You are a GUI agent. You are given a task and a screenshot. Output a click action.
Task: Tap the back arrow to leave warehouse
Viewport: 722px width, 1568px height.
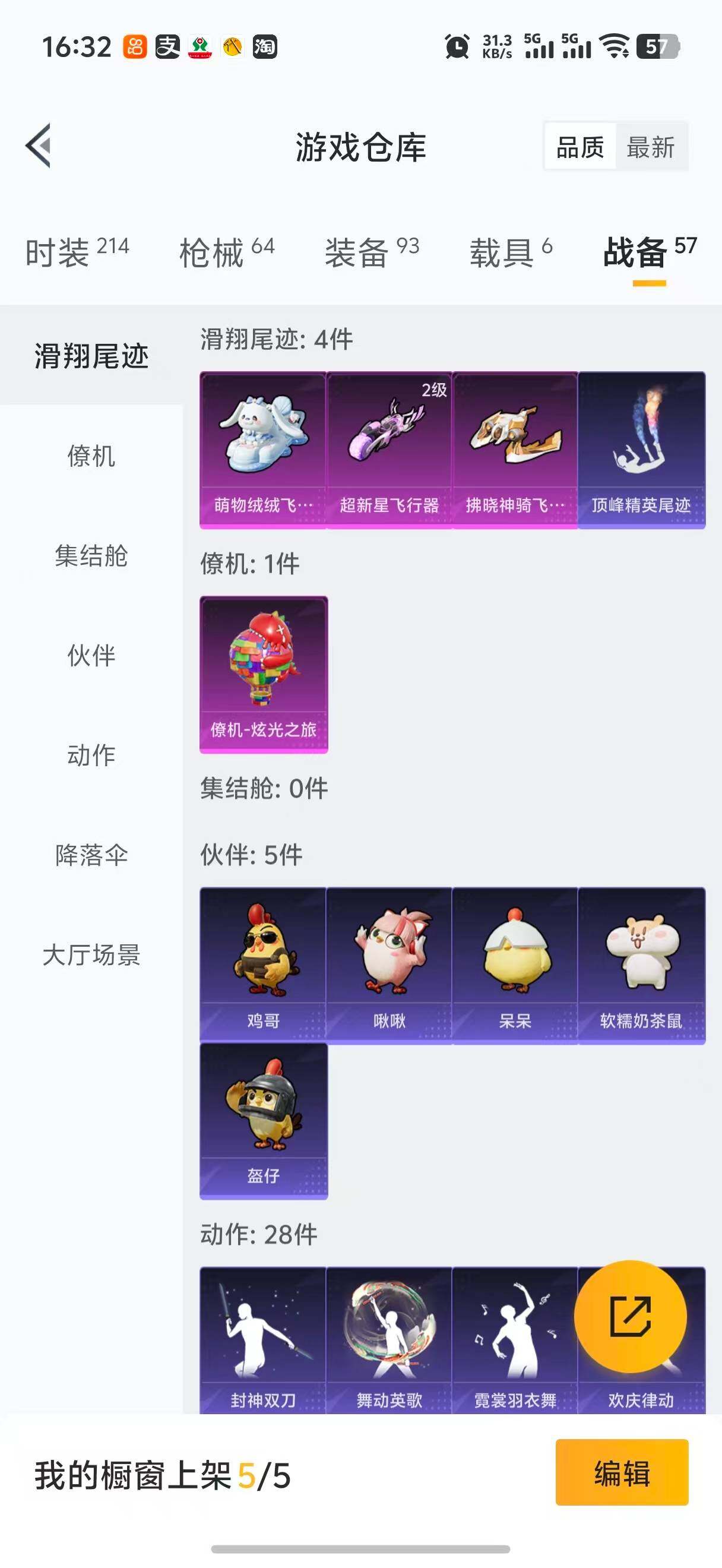tap(38, 146)
